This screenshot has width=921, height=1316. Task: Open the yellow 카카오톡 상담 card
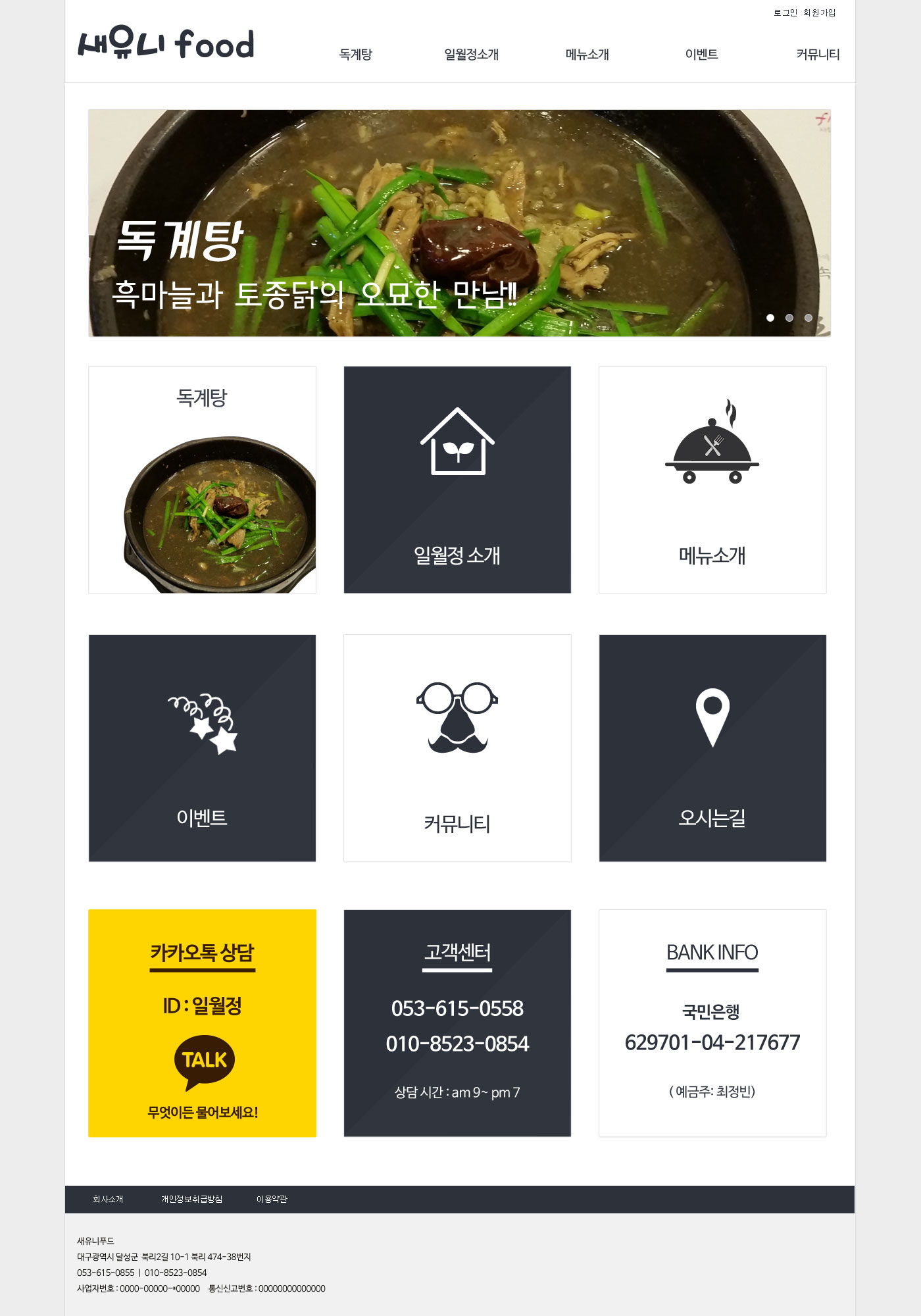coord(202,1023)
